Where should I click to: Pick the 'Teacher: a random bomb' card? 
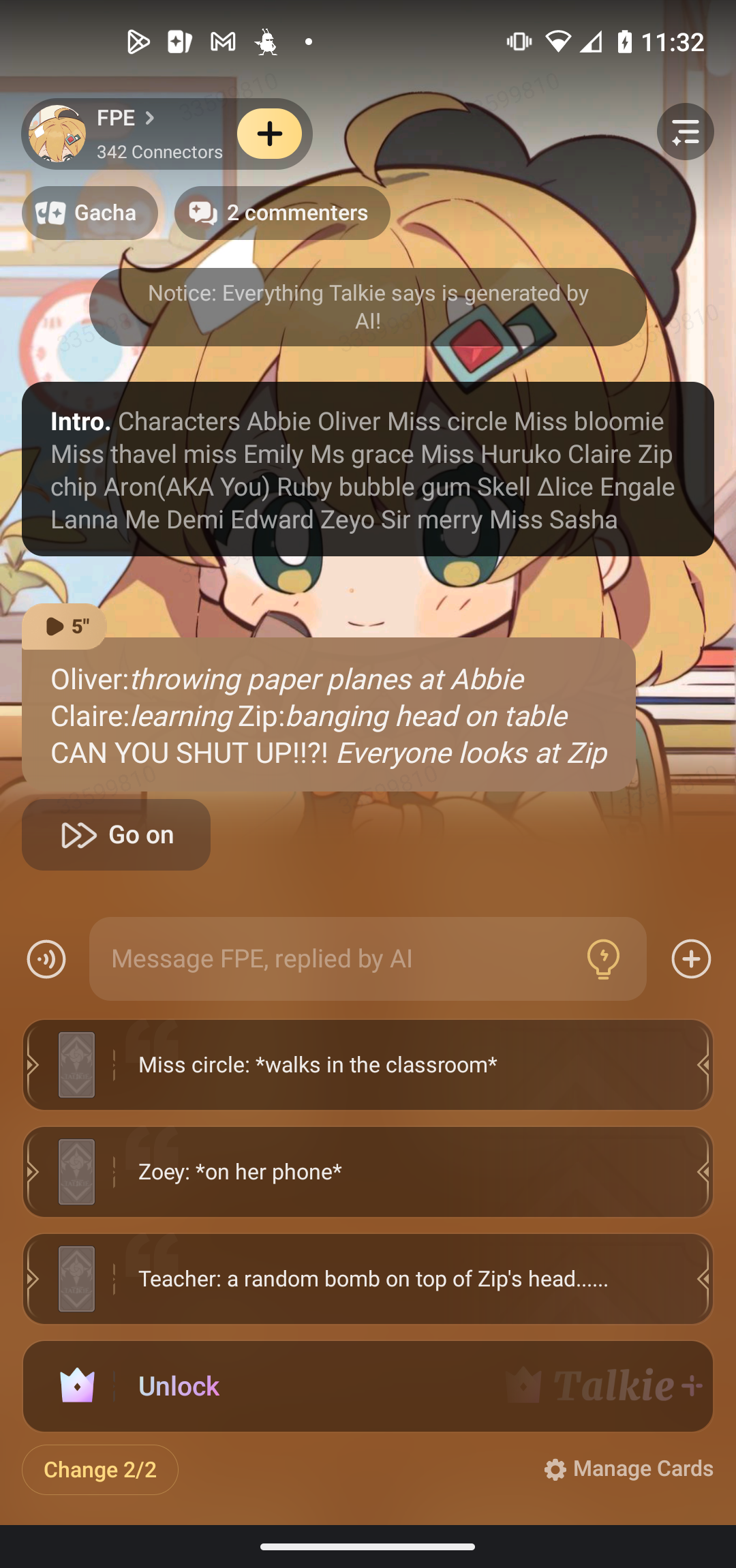point(368,1279)
